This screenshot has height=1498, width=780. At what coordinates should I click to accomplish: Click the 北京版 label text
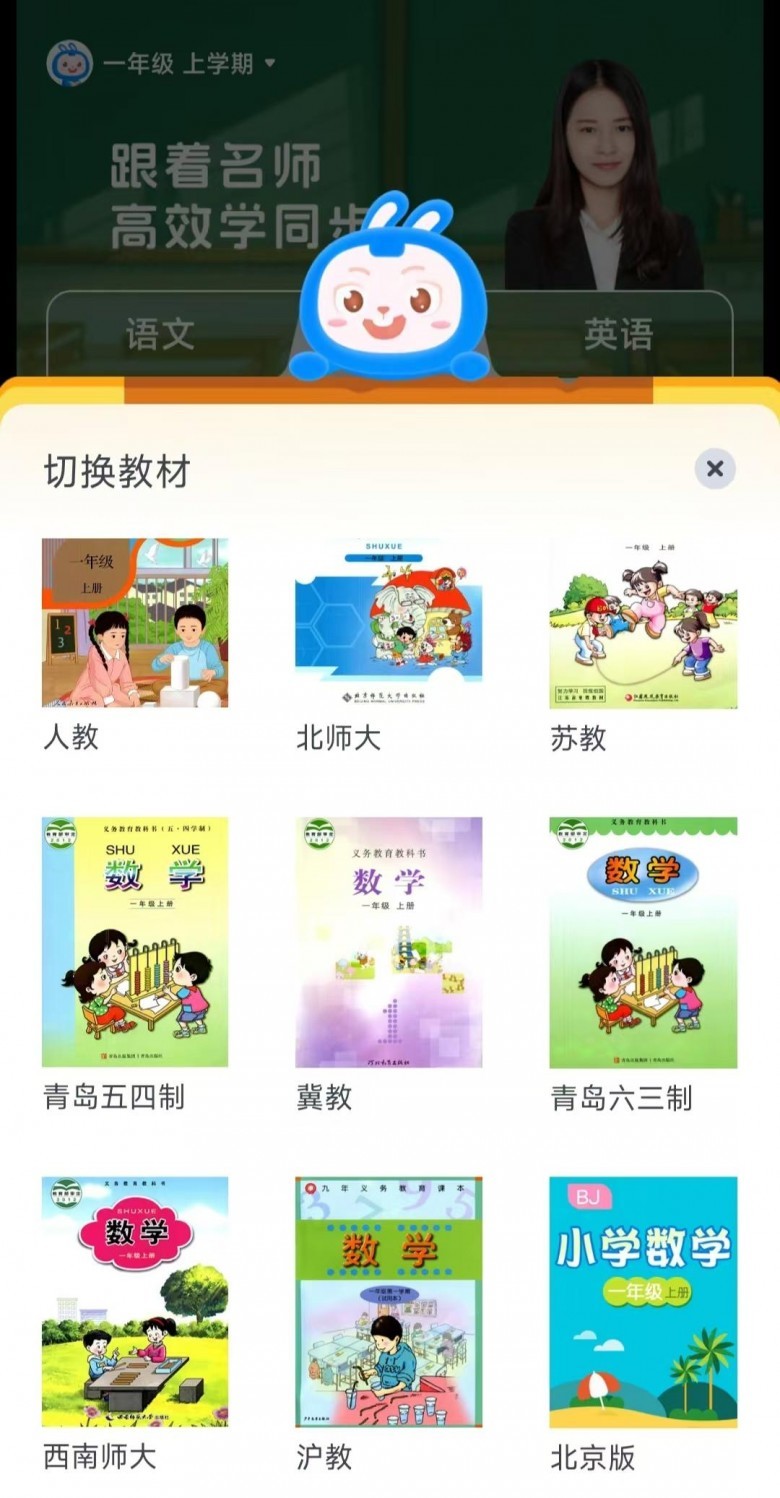point(591,1459)
